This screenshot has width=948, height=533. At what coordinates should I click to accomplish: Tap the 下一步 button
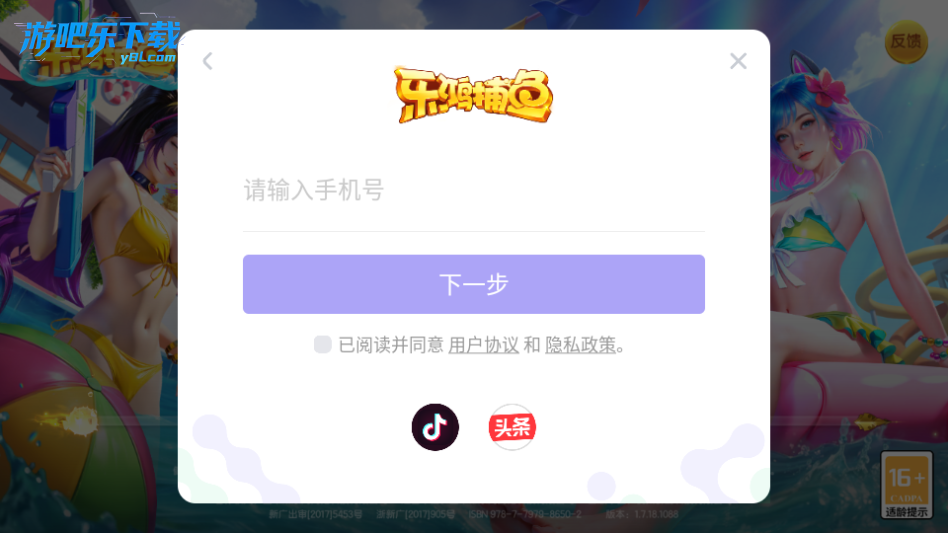473,284
